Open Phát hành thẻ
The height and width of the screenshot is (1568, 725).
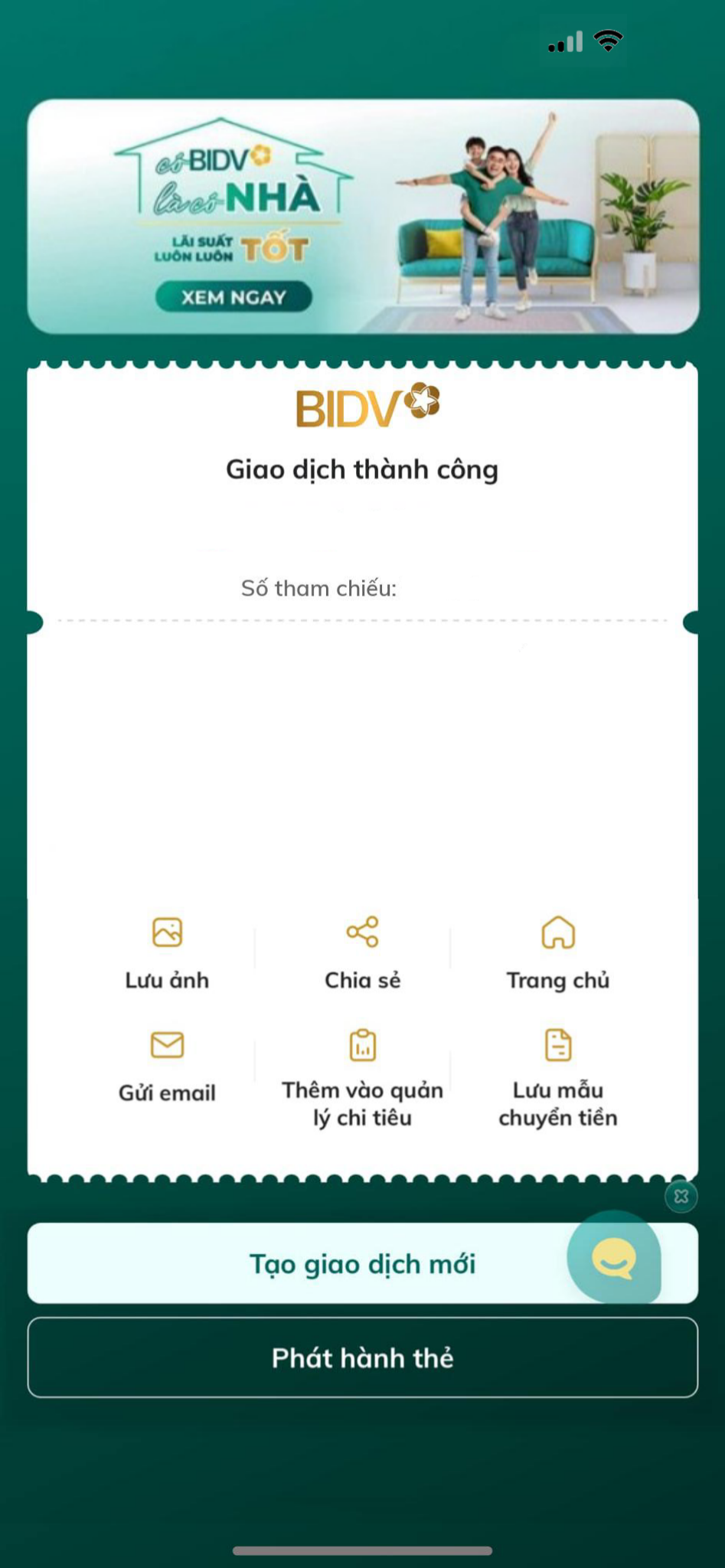(x=363, y=1357)
